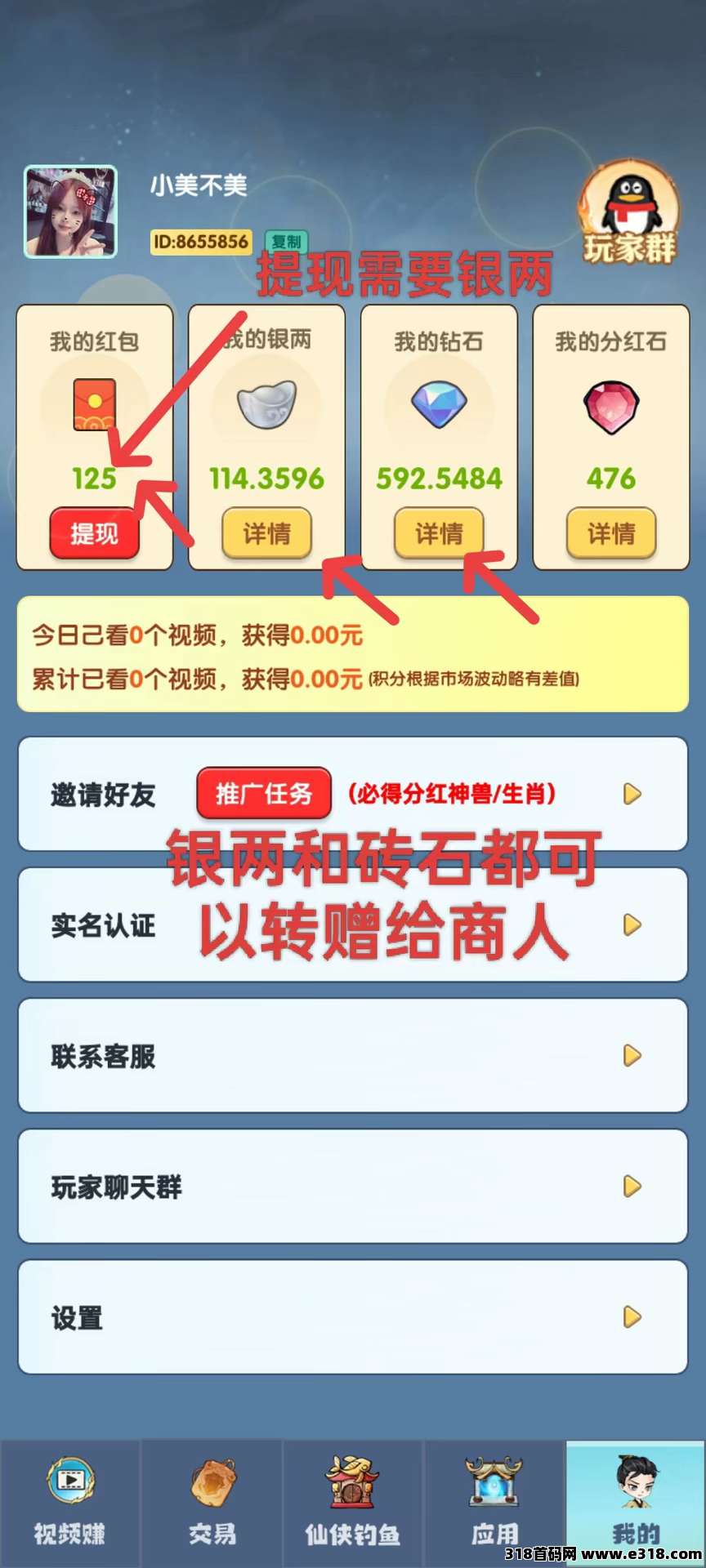Switch to the 应用 tab
Image resolution: width=706 pixels, height=1568 pixels.
(494, 1503)
